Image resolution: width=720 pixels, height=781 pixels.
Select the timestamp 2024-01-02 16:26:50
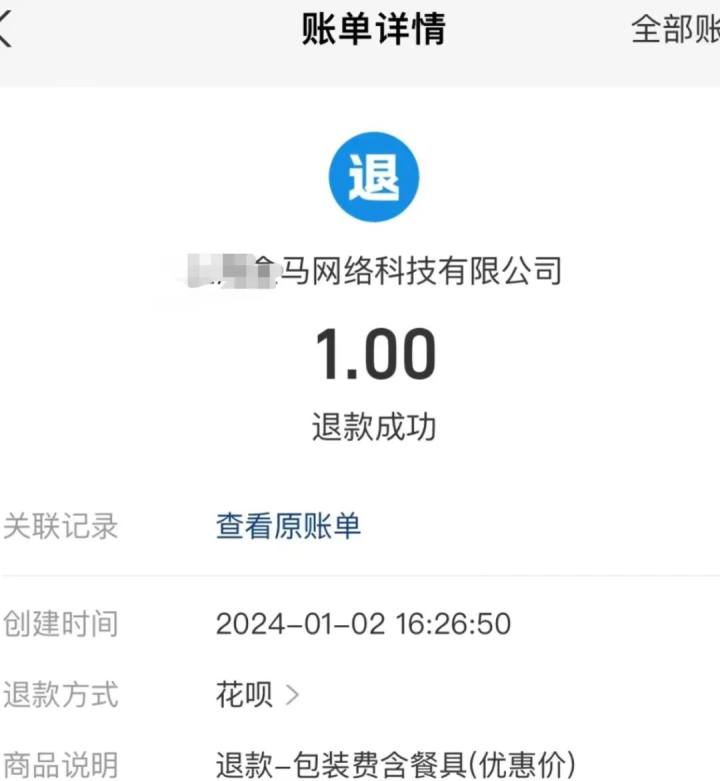[x=362, y=624]
